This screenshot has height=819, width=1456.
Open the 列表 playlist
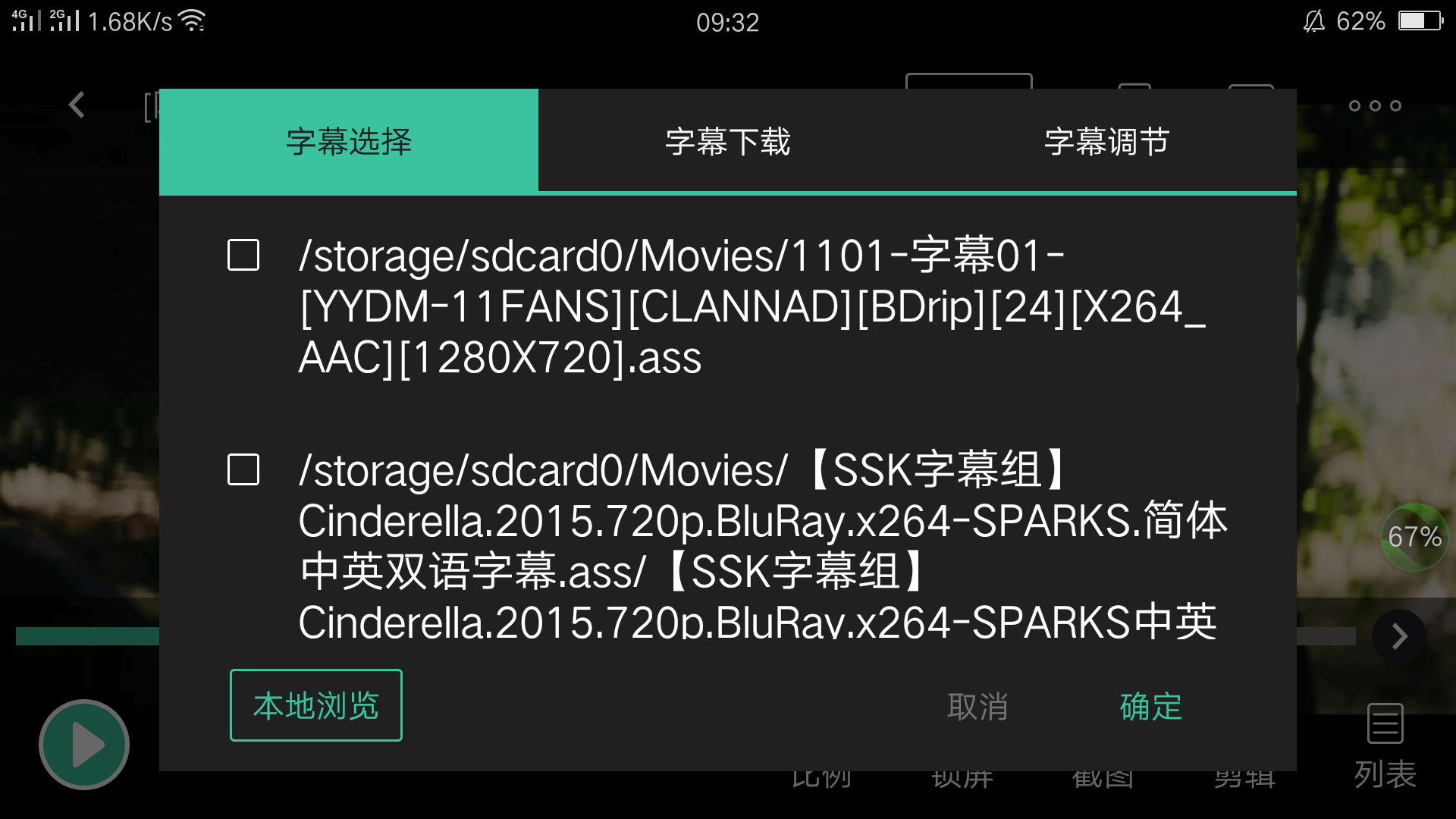click(x=1385, y=745)
